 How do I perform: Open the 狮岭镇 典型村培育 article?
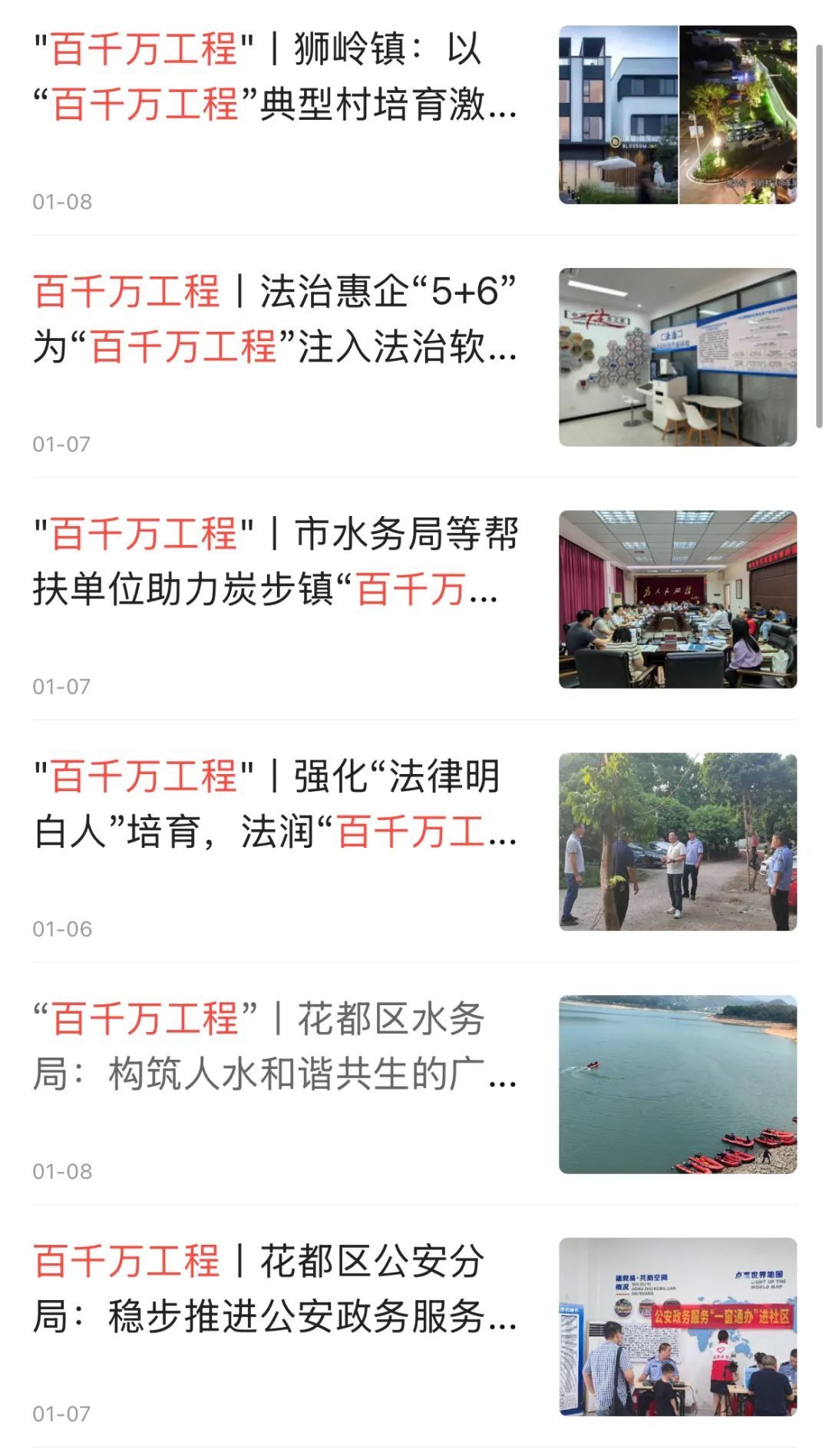coord(275,77)
